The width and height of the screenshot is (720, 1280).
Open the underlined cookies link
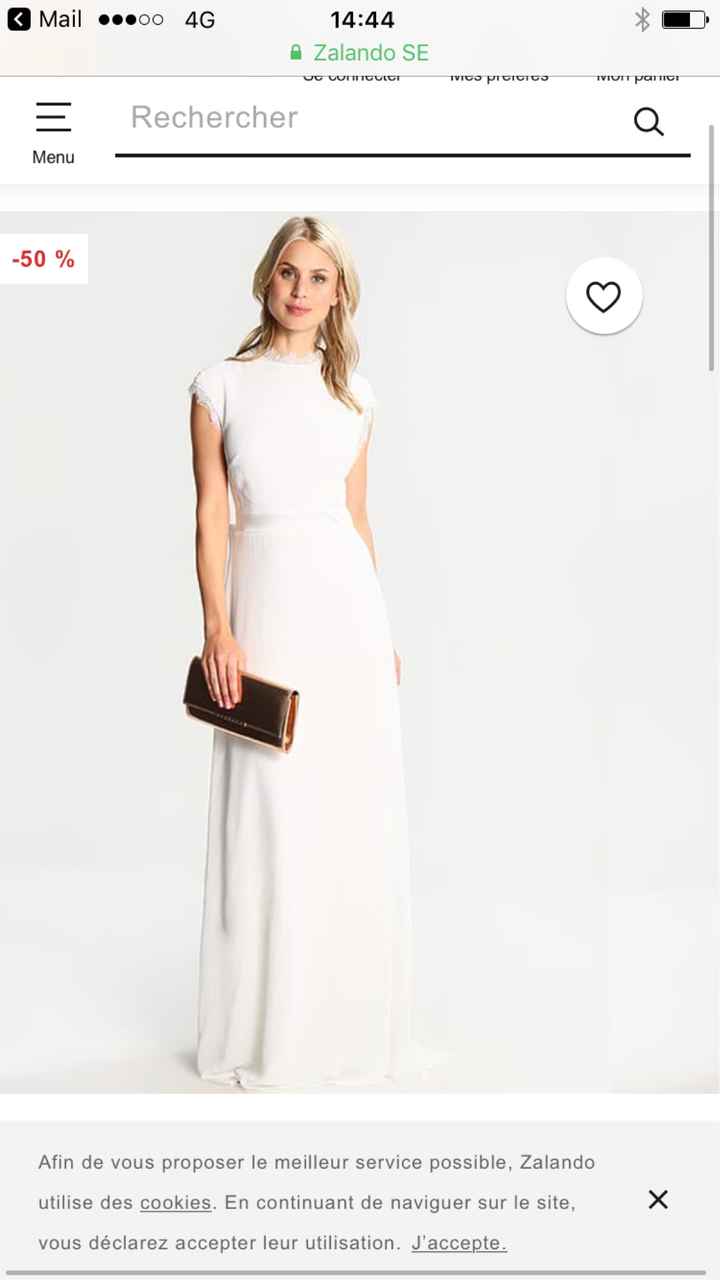(176, 1203)
